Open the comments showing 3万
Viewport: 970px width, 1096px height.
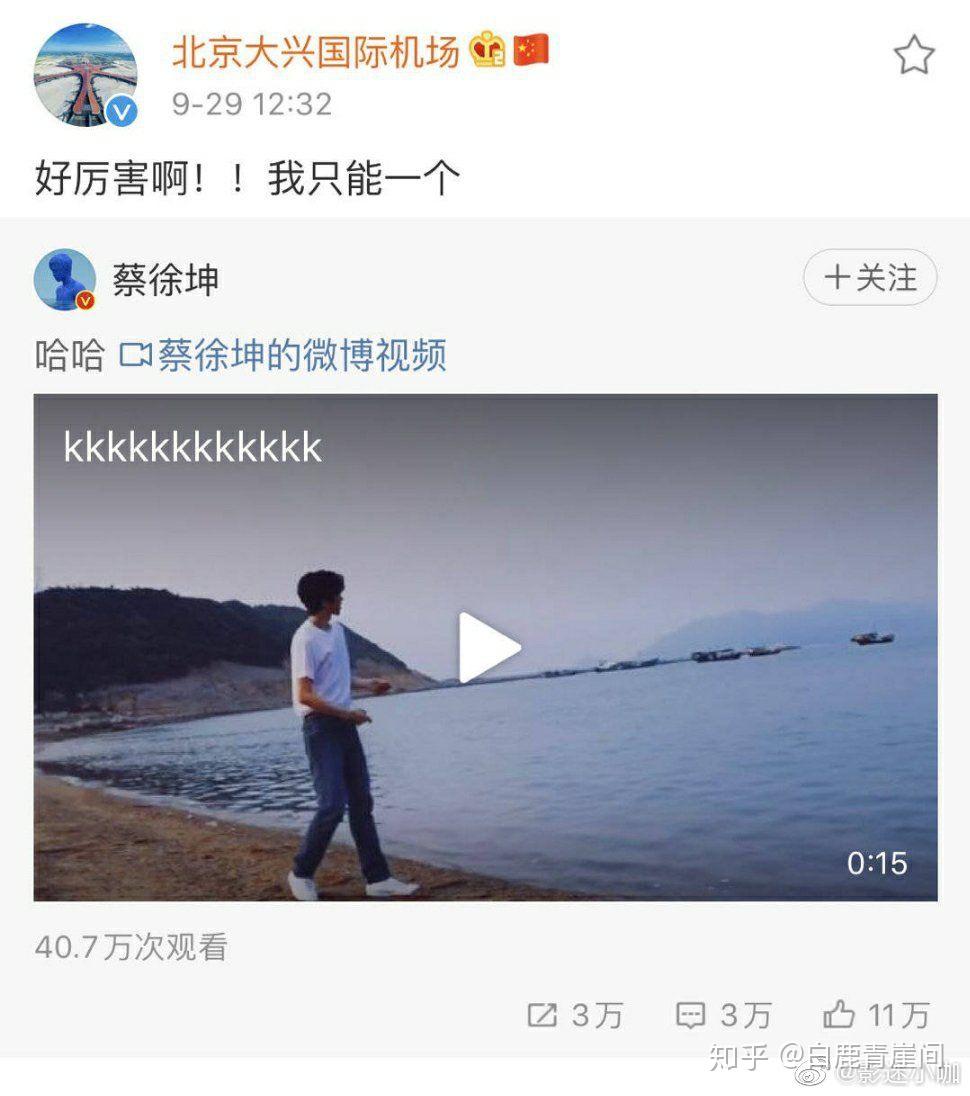coord(722,1016)
